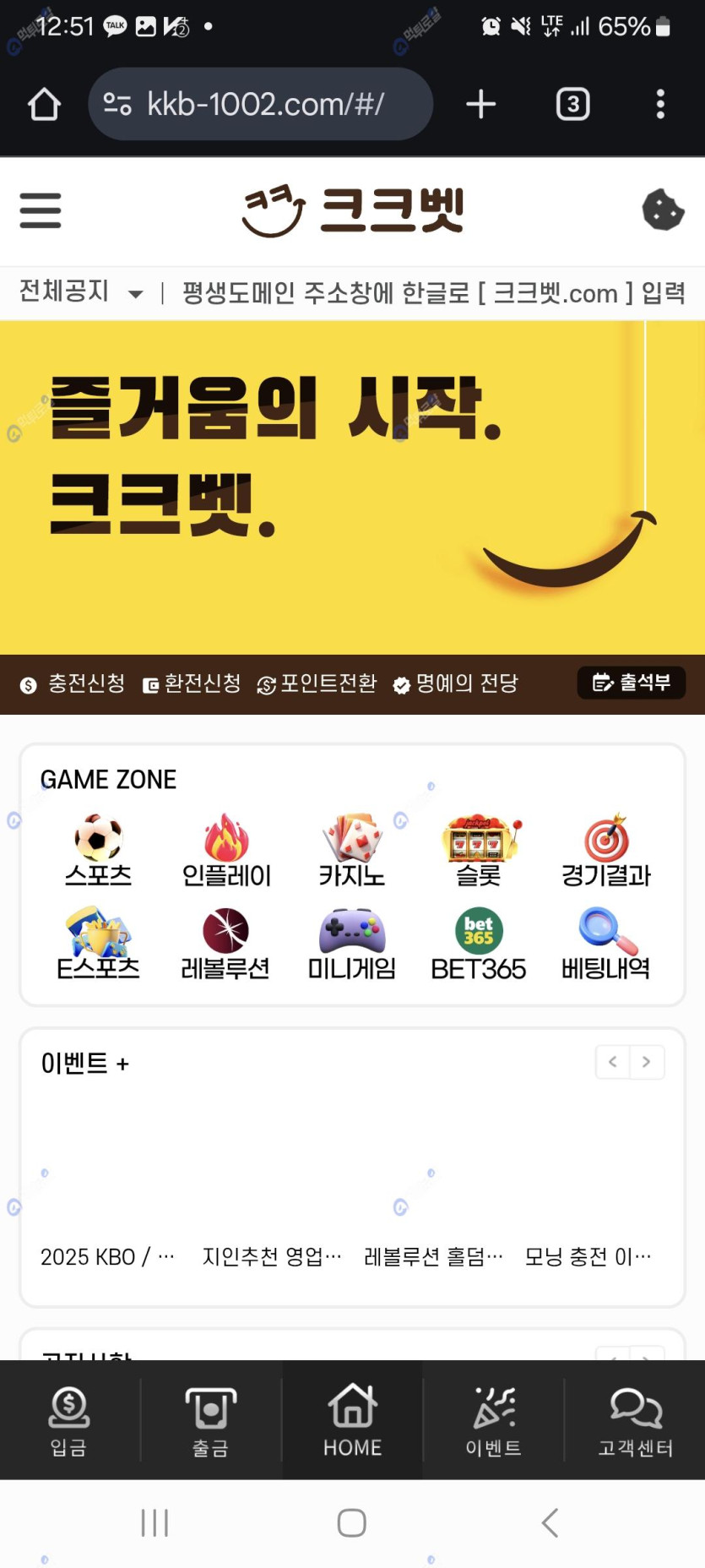
Task: Choose the 카지노 game category
Action: (352, 851)
